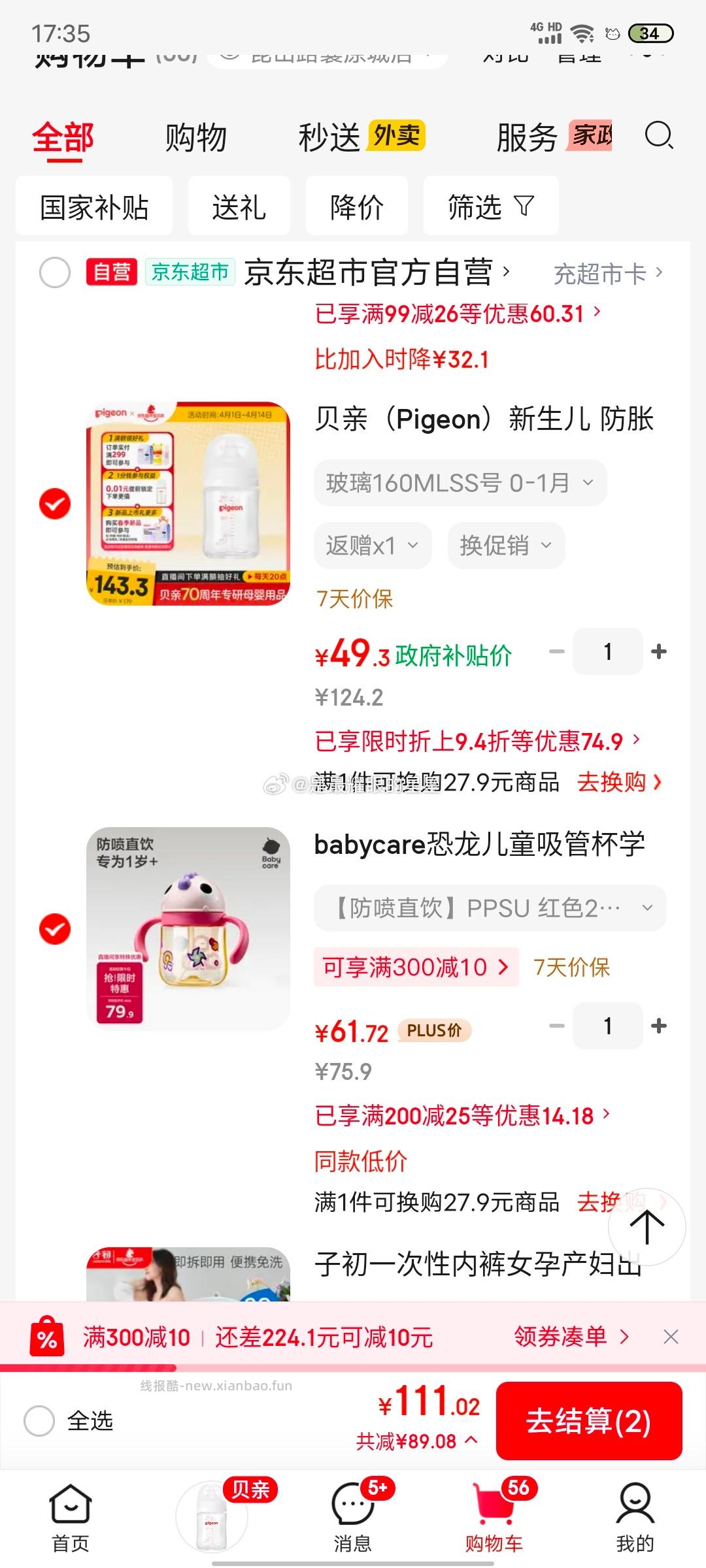
Task: Open the 换促销 promotion dropdown
Action: (505, 546)
